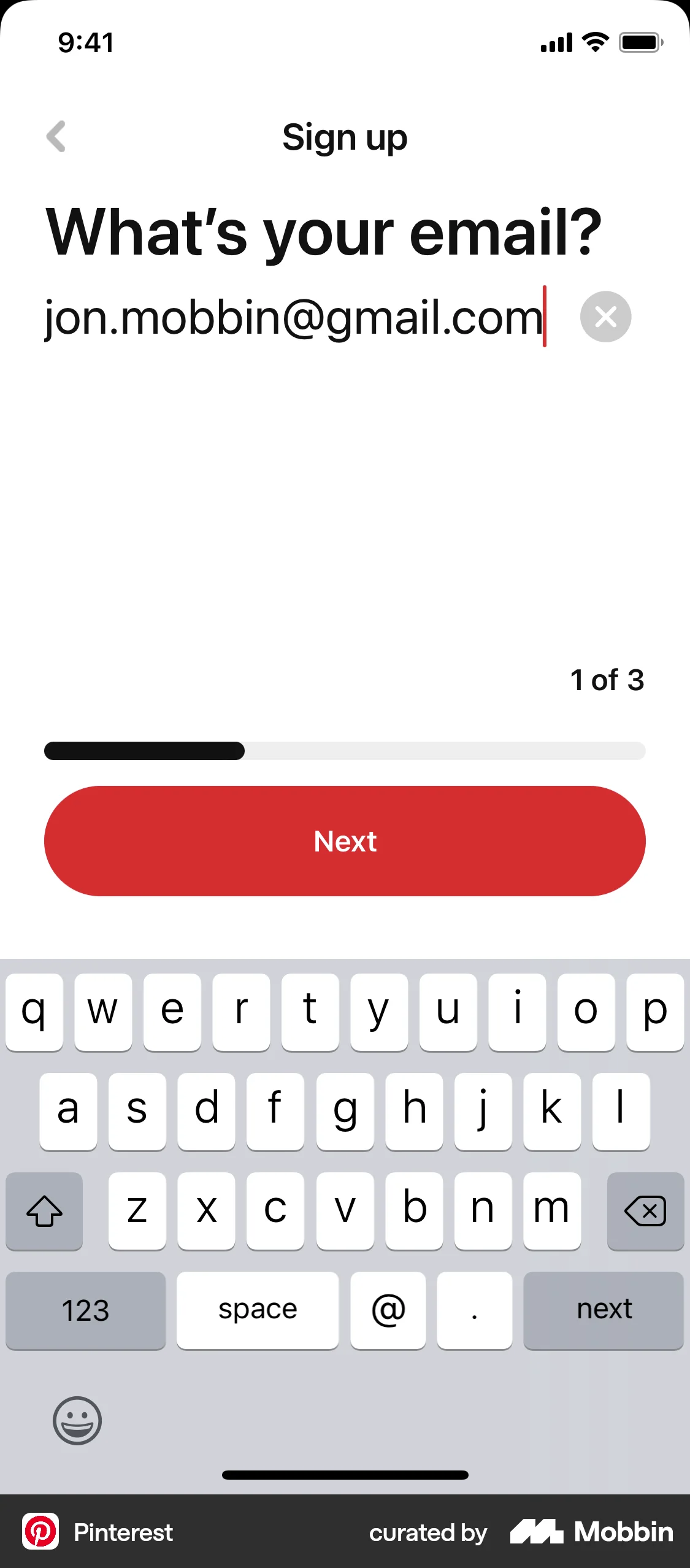The height and width of the screenshot is (1568, 690).
Task: Clear the email input with the X icon
Action: point(605,317)
